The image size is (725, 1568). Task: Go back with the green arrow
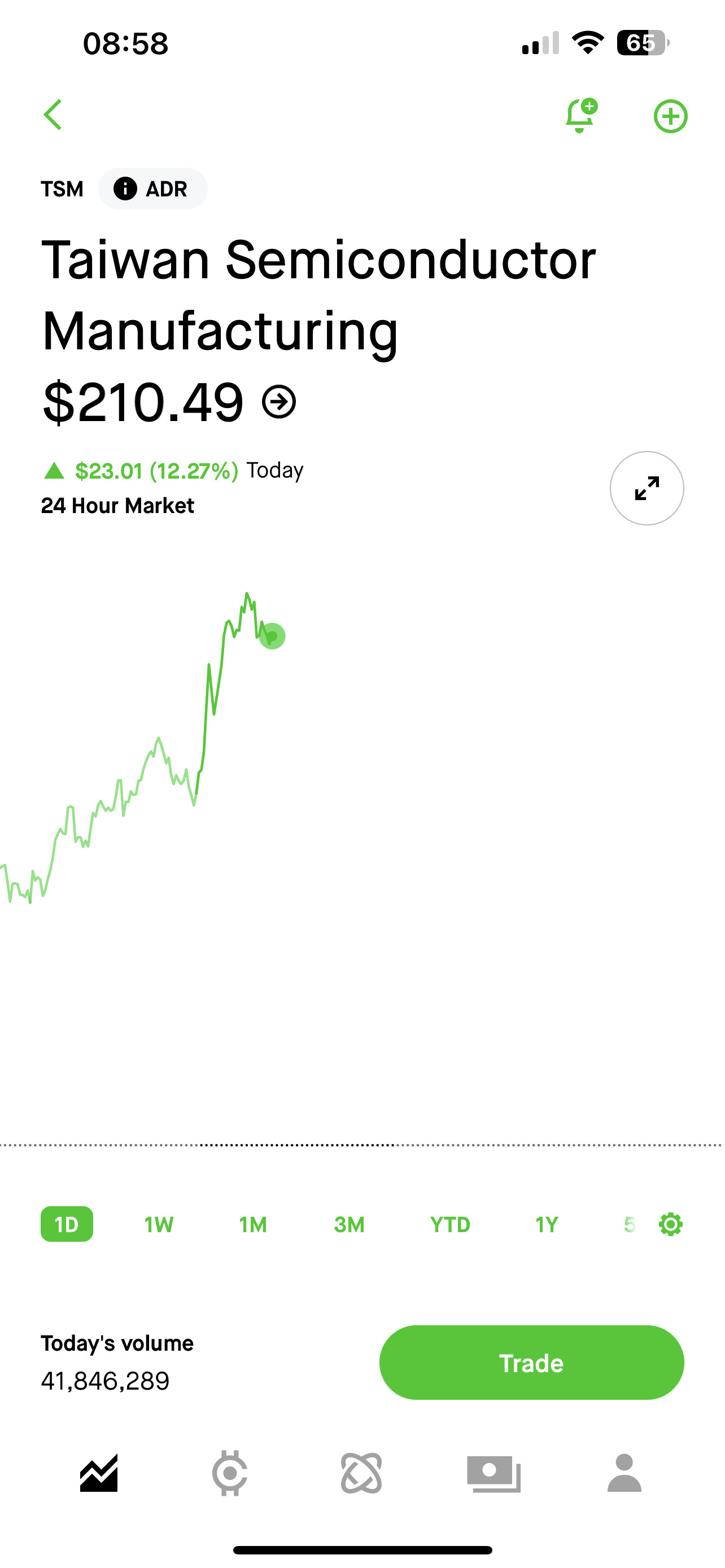54,115
